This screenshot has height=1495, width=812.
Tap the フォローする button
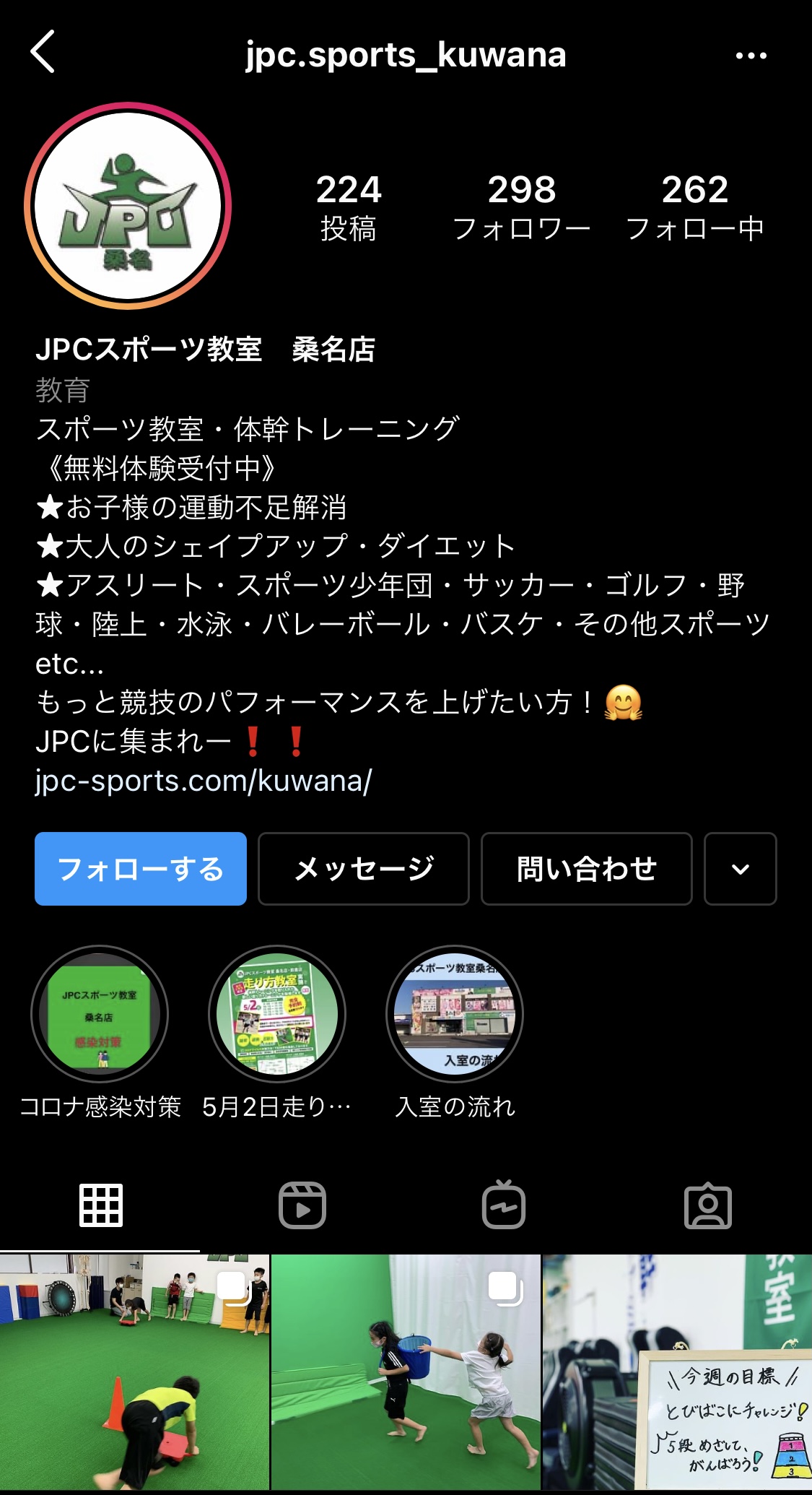(141, 869)
